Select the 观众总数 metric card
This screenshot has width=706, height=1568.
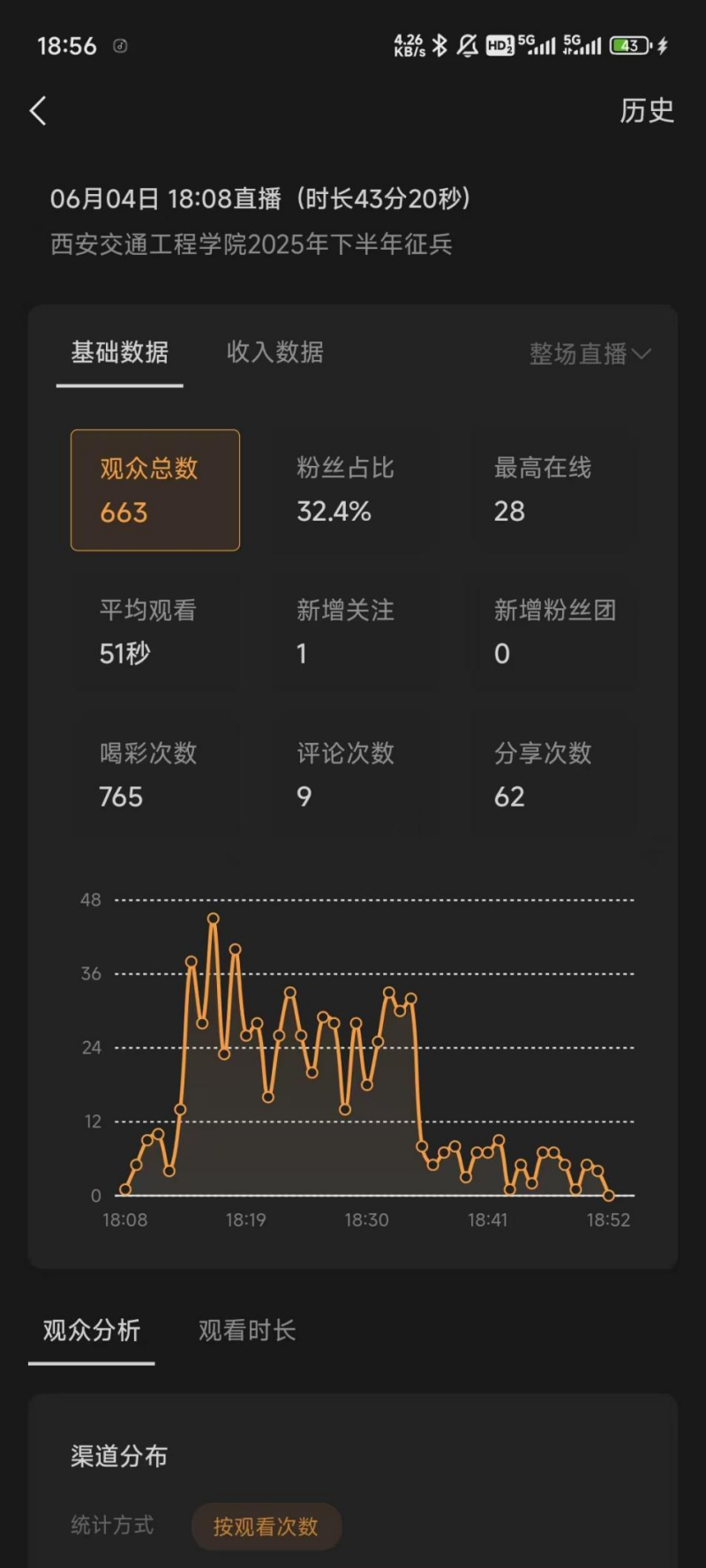[155, 490]
